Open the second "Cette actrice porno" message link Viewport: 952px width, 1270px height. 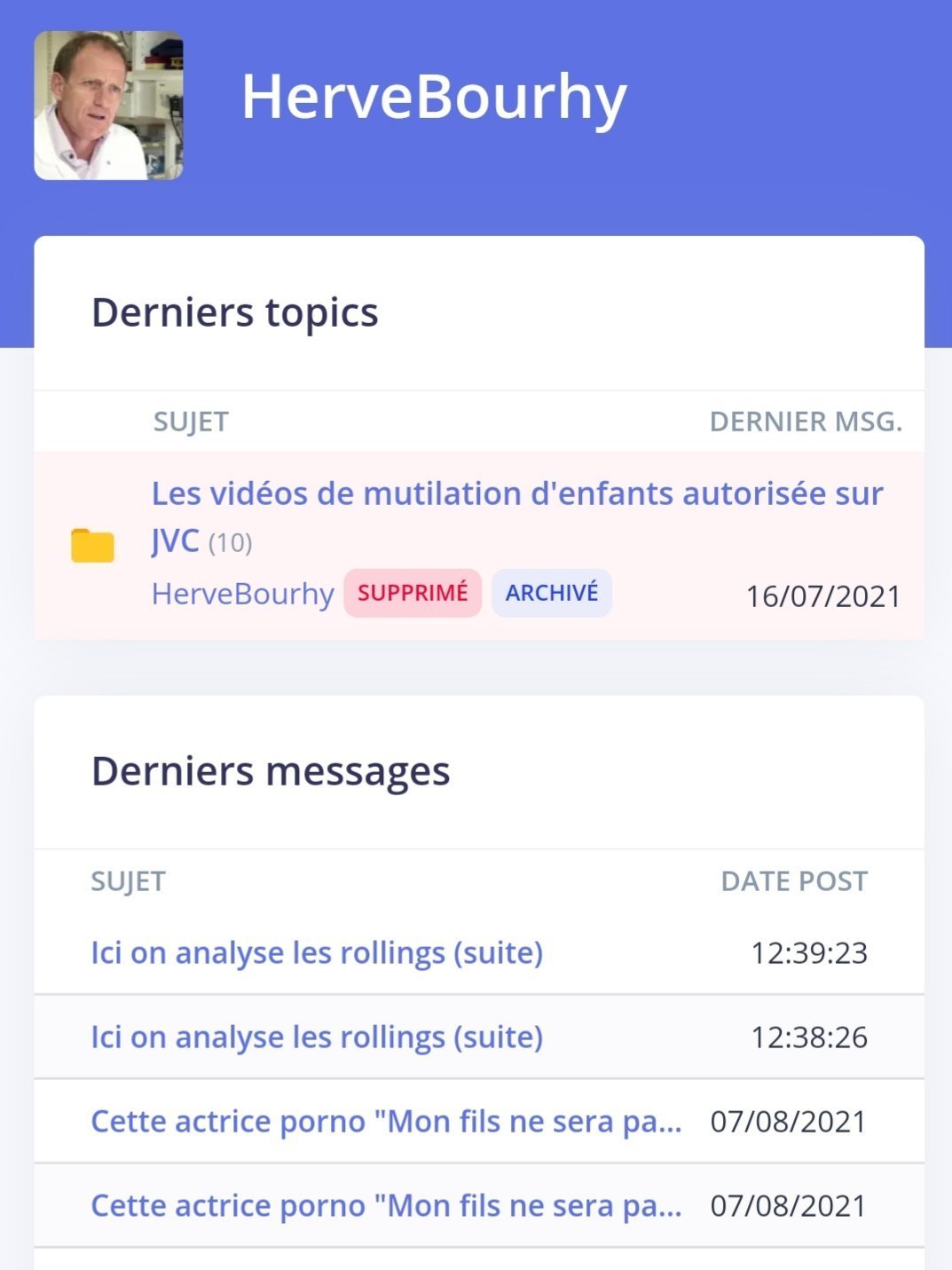pyautogui.click(x=386, y=1206)
